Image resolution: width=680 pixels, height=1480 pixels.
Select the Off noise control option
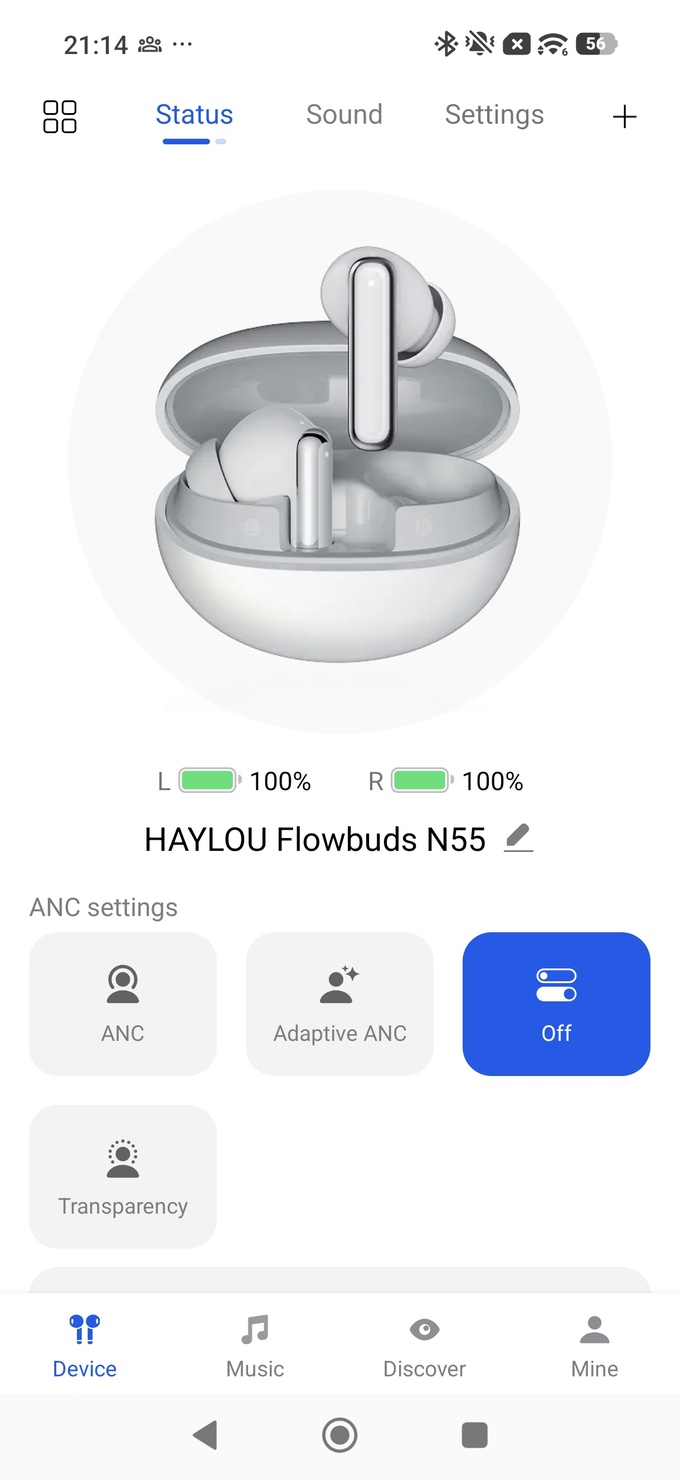point(556,1003)
